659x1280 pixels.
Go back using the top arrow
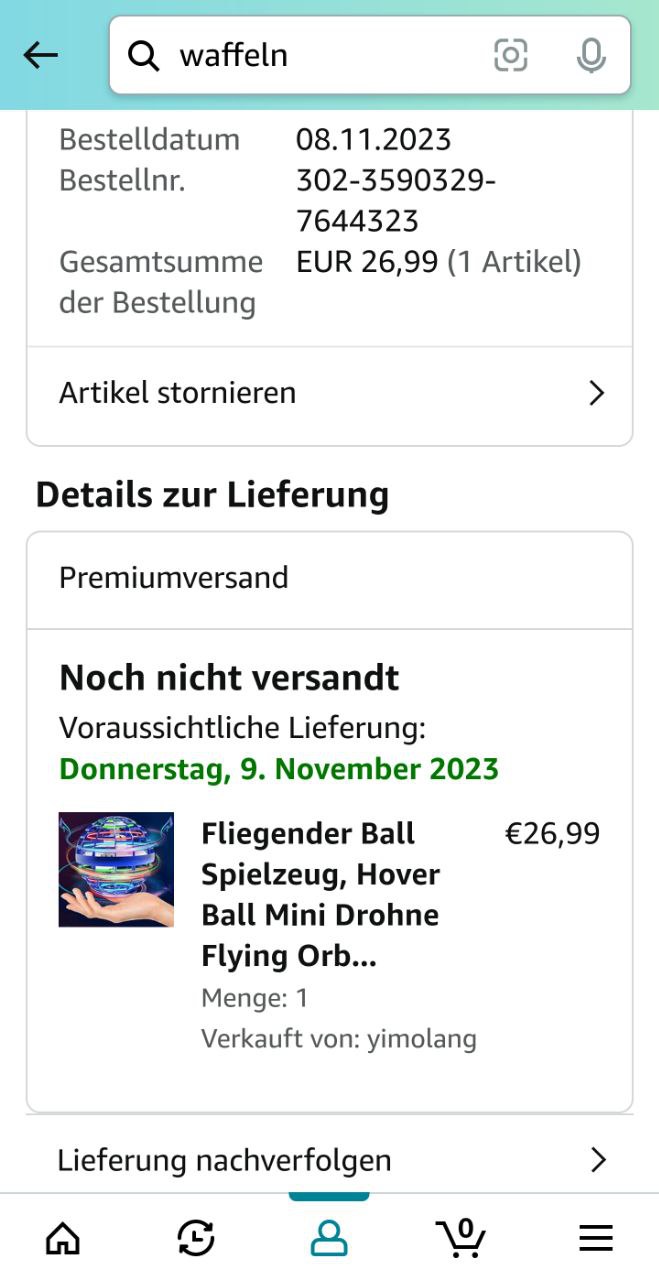[x=40, y=56]
